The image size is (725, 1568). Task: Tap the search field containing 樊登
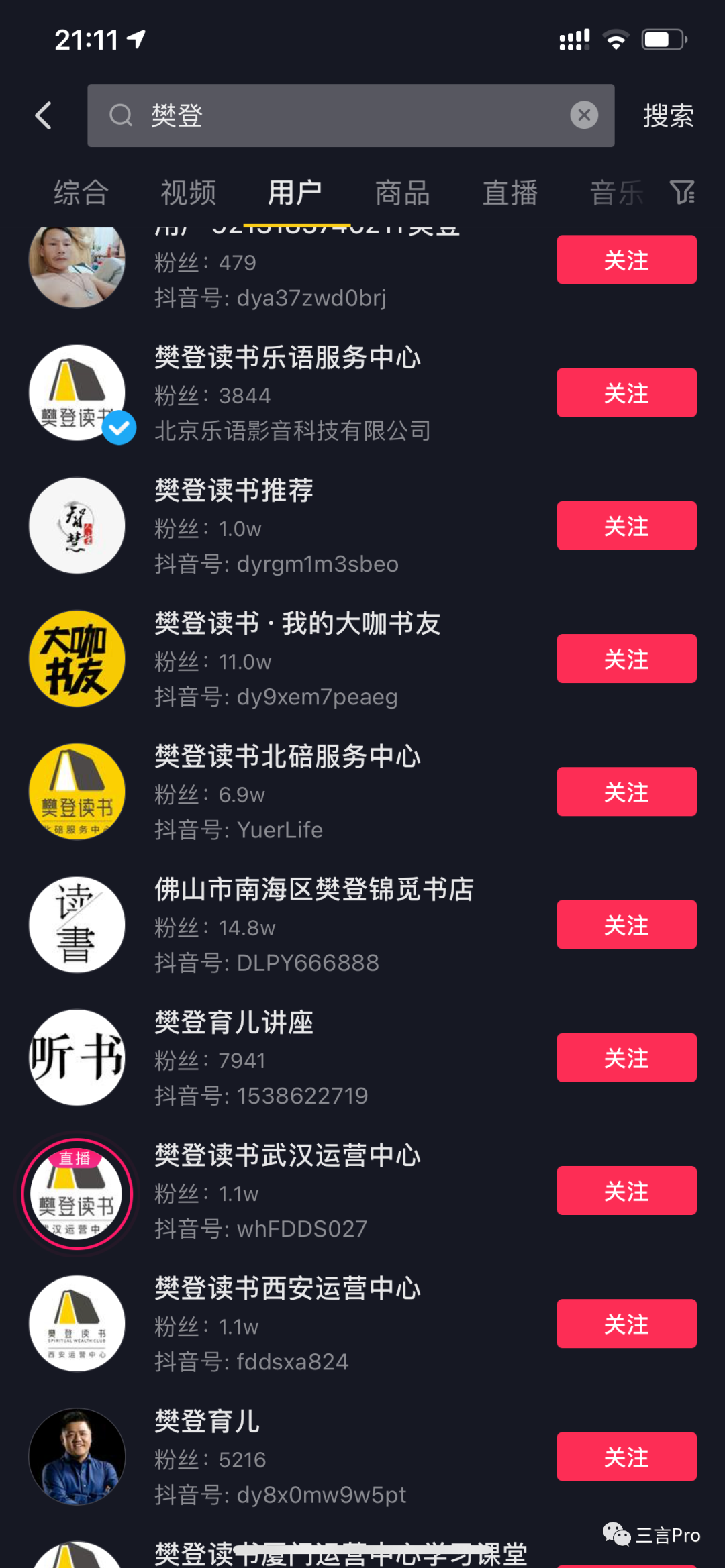click(x=336, y=115)
